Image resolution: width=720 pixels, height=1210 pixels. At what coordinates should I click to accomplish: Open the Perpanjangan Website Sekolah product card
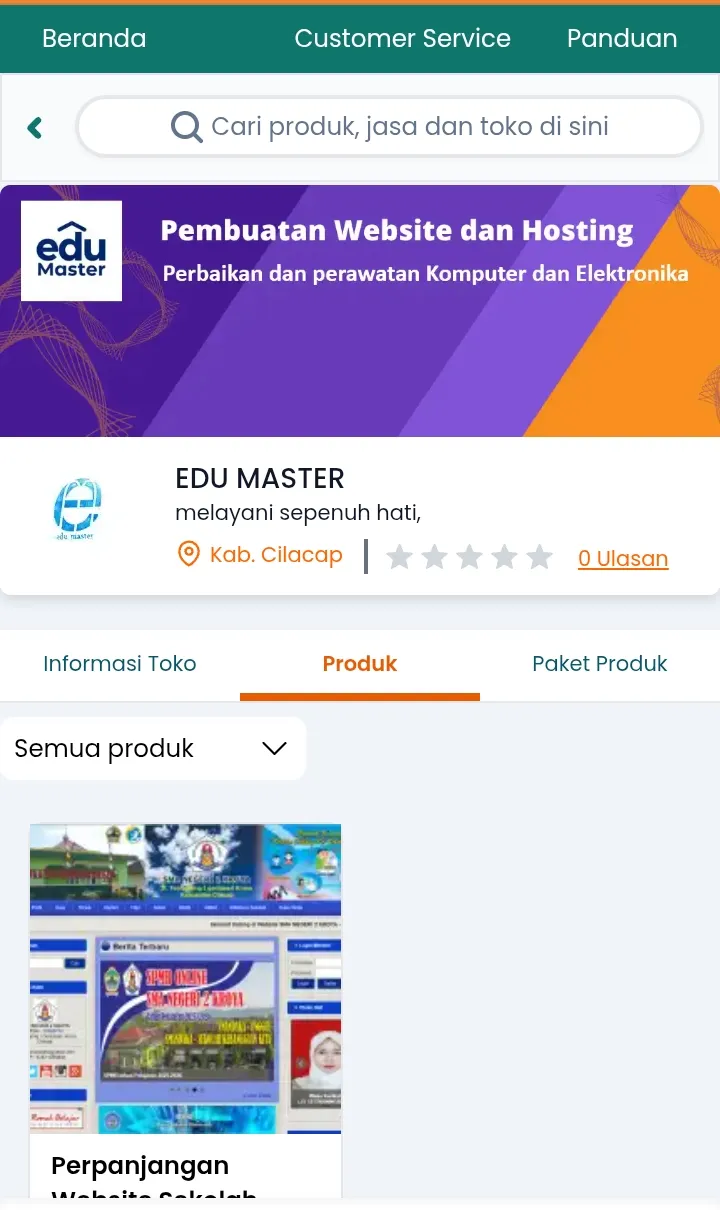(x=186, y=1010)
